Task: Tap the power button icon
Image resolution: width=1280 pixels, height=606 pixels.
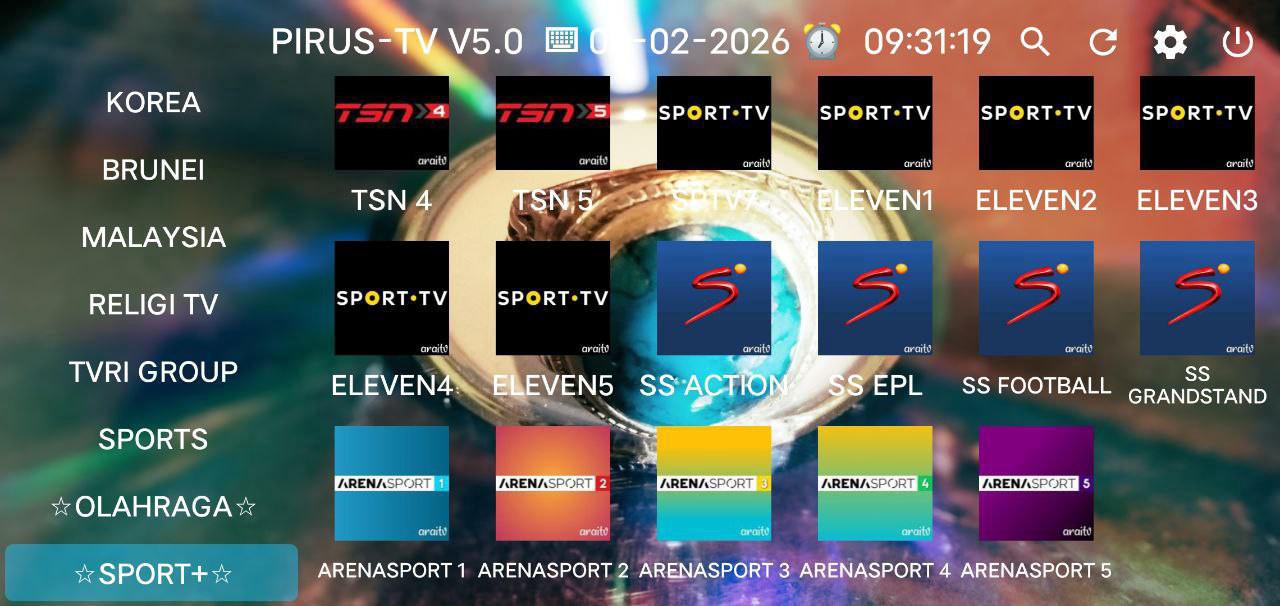Action: pos(1238,42)
